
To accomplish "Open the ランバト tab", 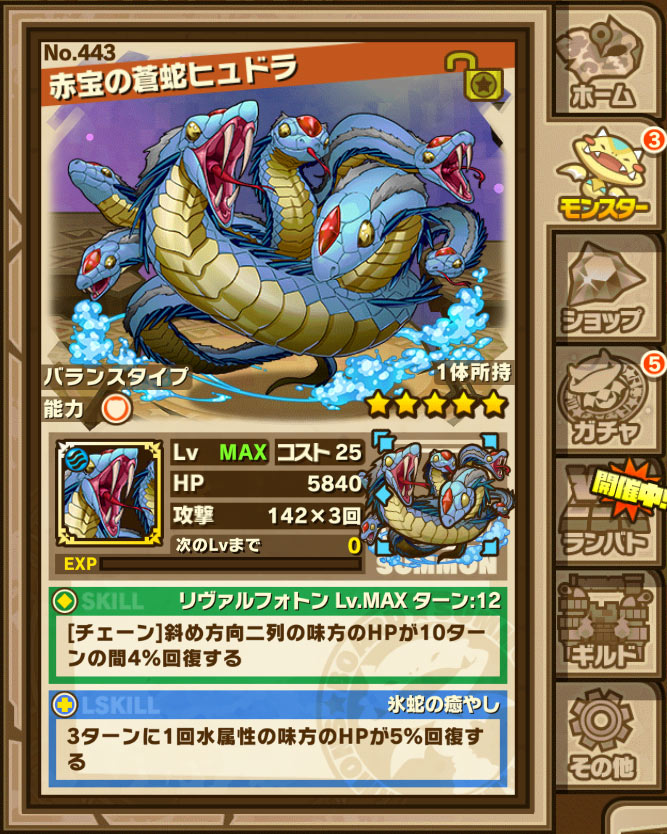I will click(605, 512).
